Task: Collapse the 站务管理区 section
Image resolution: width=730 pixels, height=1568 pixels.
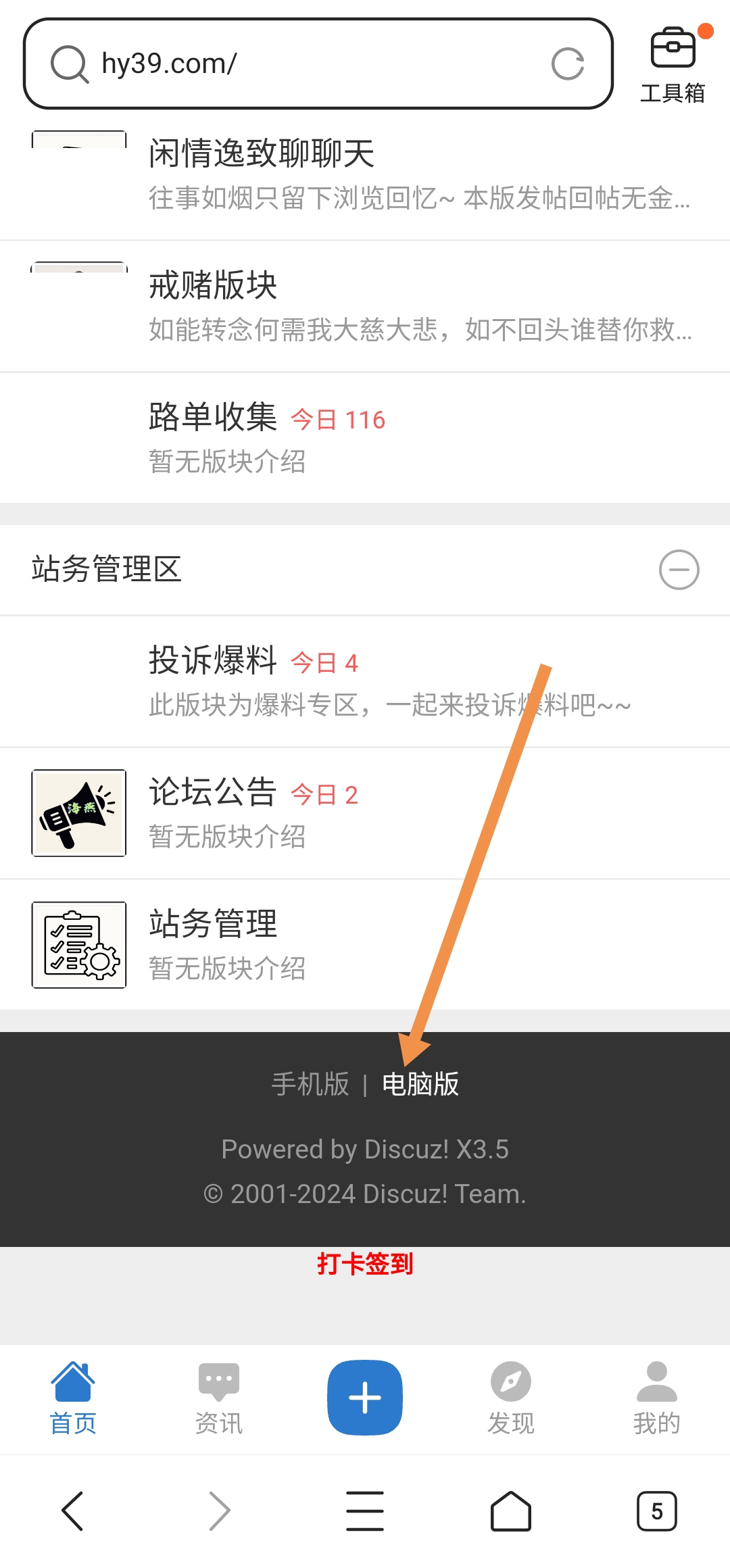Action: (x=679, y=570)
